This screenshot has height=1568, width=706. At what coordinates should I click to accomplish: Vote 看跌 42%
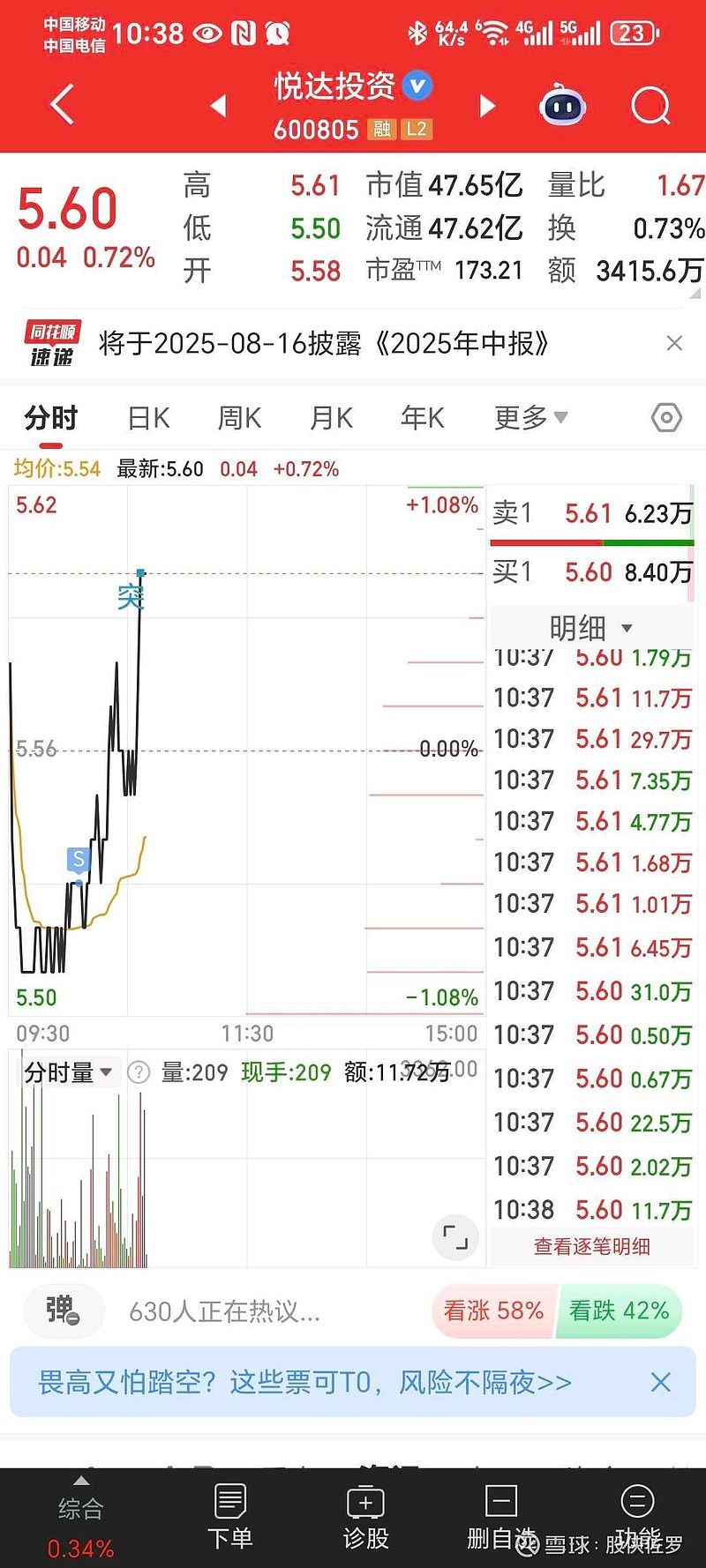[619, 1311]
